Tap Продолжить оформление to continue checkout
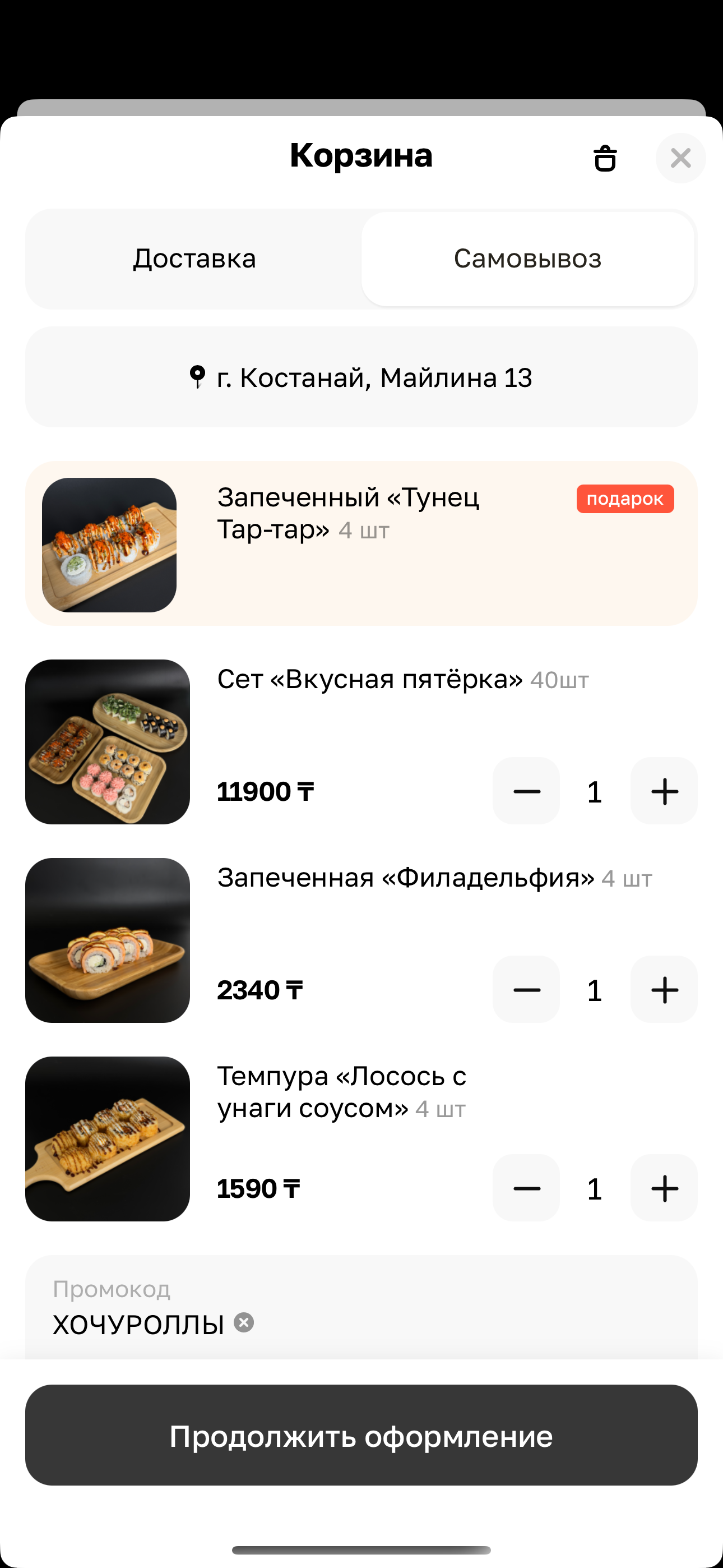This screenshot has height=1568, width=723. 361,1435
